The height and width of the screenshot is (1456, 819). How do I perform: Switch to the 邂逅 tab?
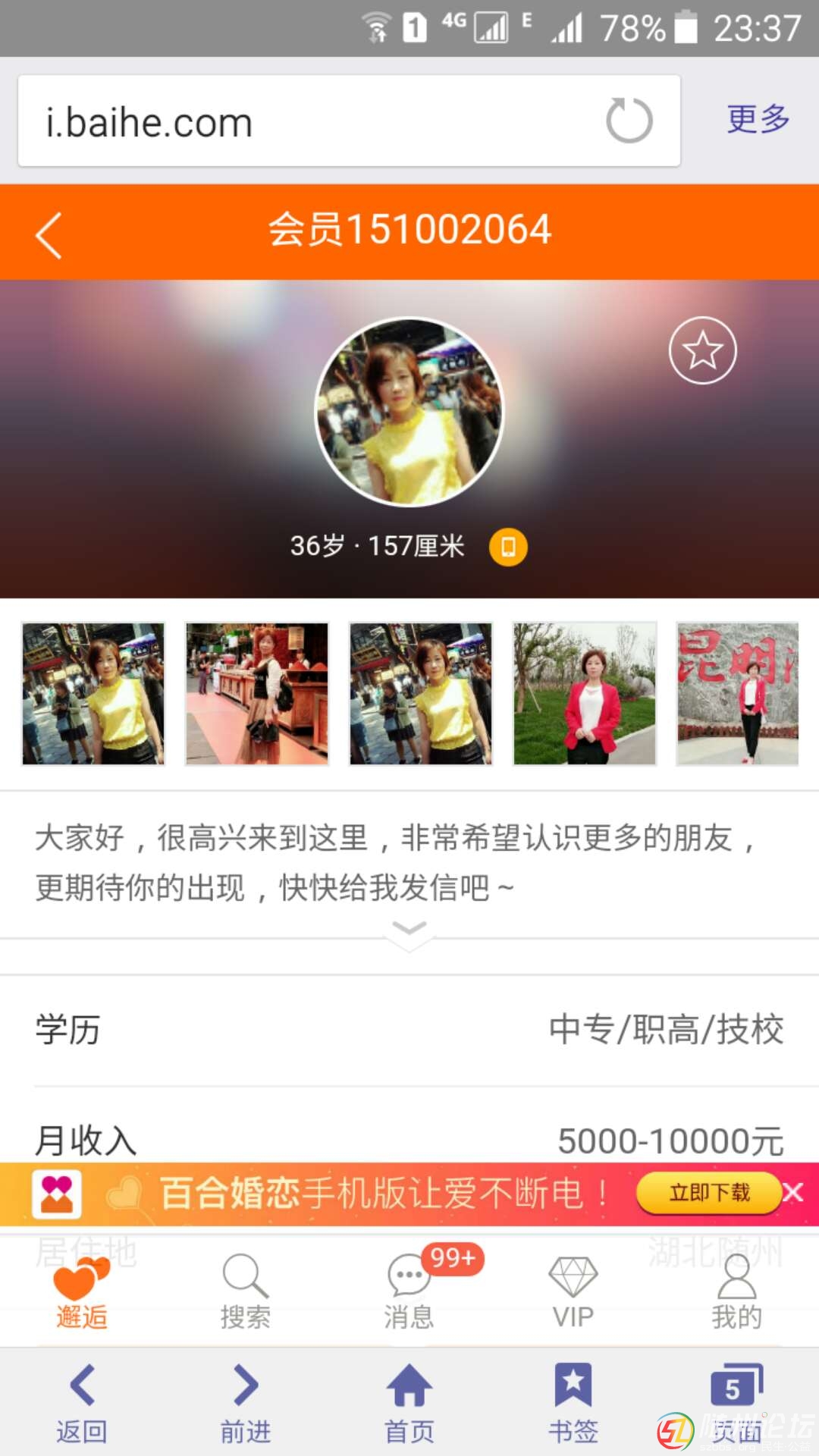[81, 1294]
